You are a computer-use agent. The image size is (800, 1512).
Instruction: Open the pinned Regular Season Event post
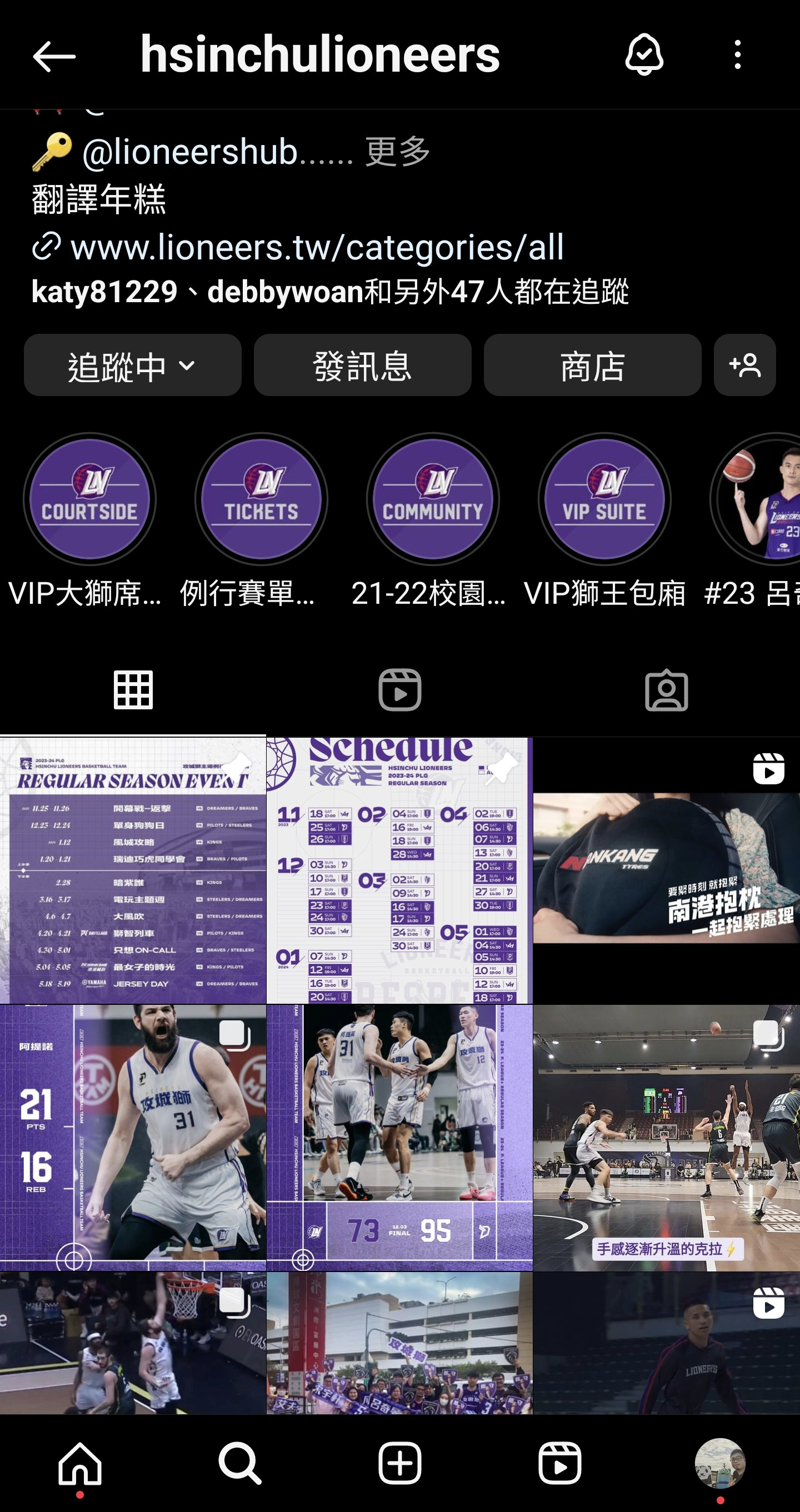pos(133,870)
